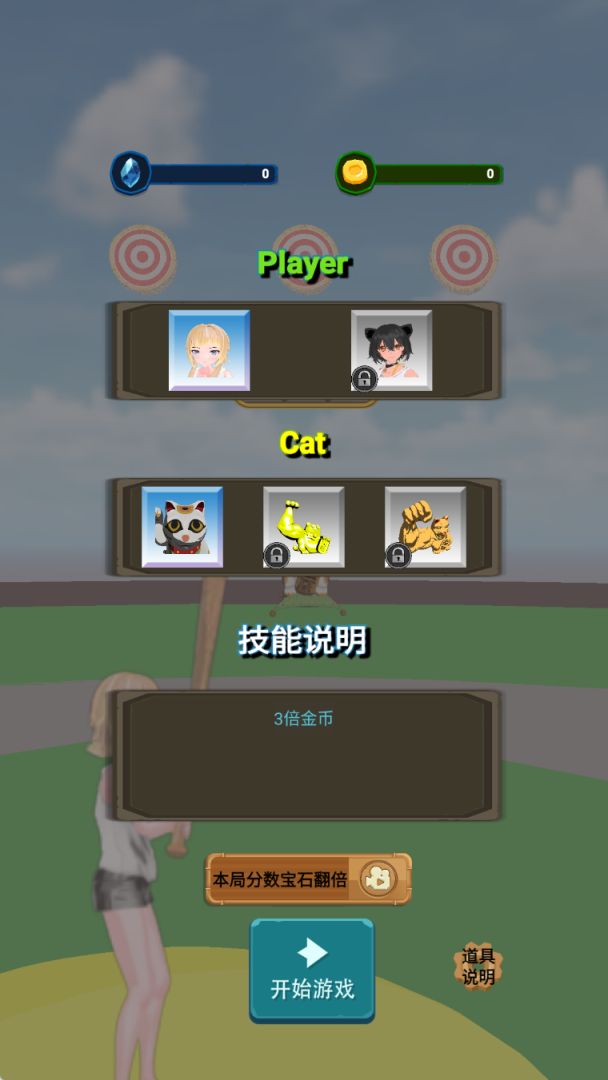Tap 本局分数宝石翻倍 video reward button
Viewport: 608px width, 1080px height.
pos(308,879)
